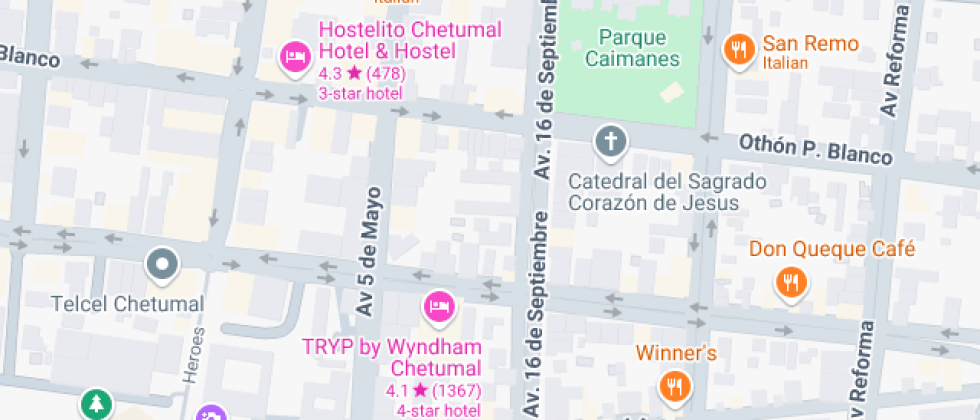The width and height of the screenshot is (980, 420).
Task: Open Catedral del Sagrado Corazón de Jesus marker
Action: click(x=610, y=143)
